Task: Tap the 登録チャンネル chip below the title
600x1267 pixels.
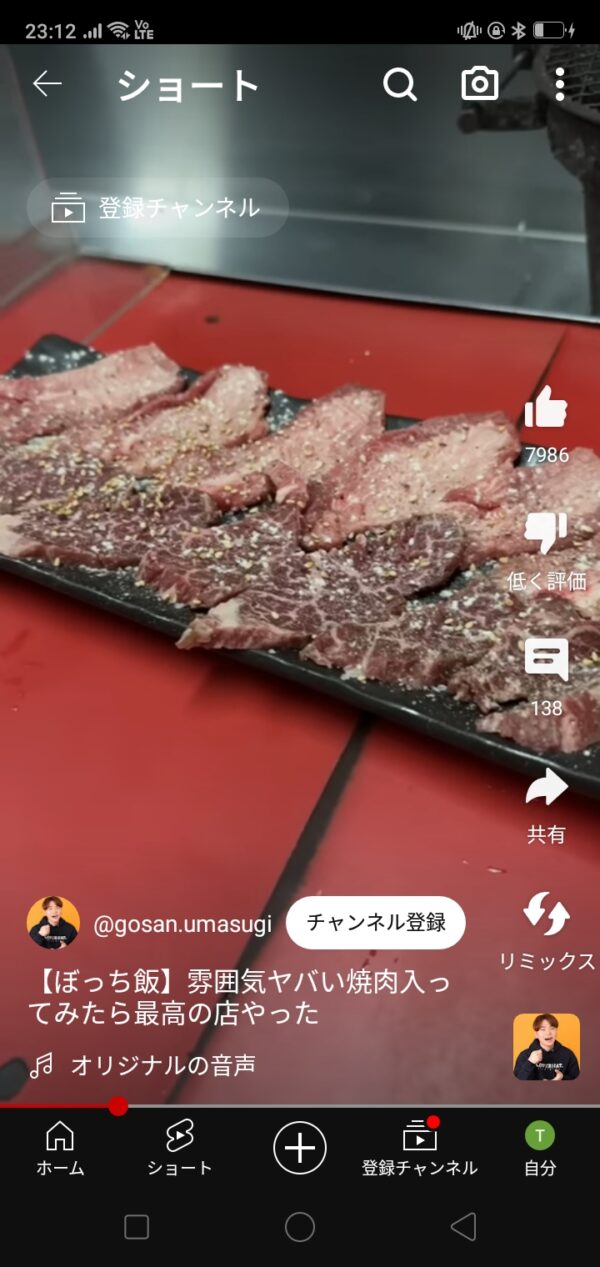Action: pyautogui.click(x=158, y=208)
